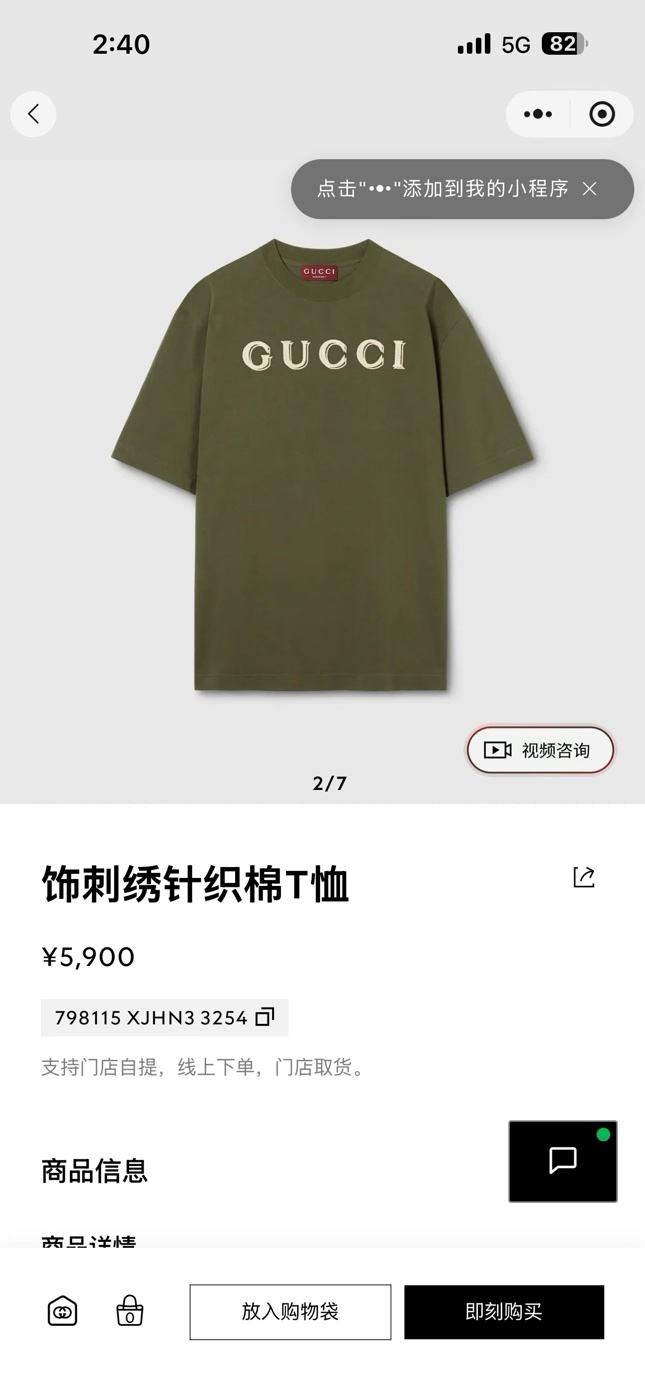The image size is (645, 1398).
Task: Share this T-shirt product
Action: (x=584, y=877)
